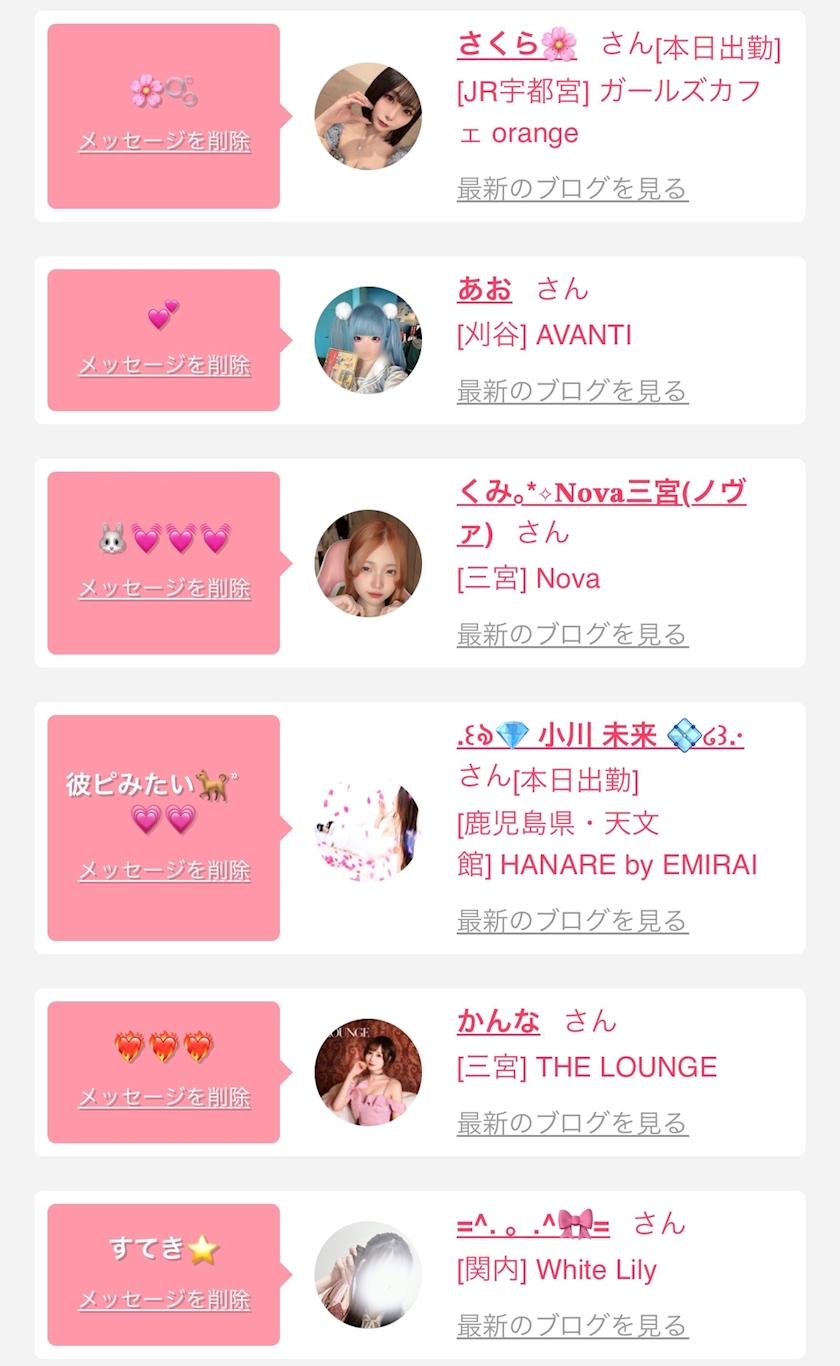This screenshot has height=1366, width=840.
Task: Open くみ Nova三宮 profile name link
Action: point(601,511)
